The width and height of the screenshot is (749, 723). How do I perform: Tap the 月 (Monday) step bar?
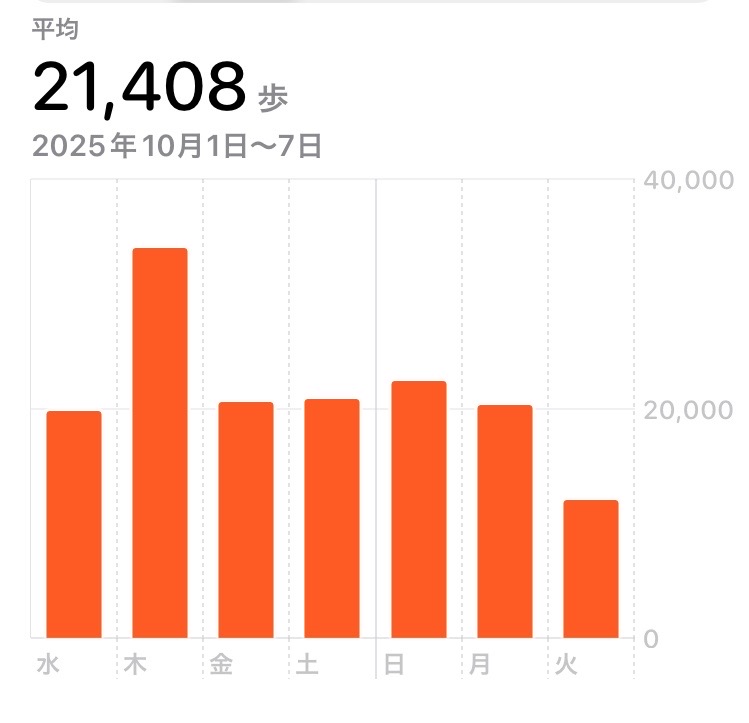pos(504,521)
